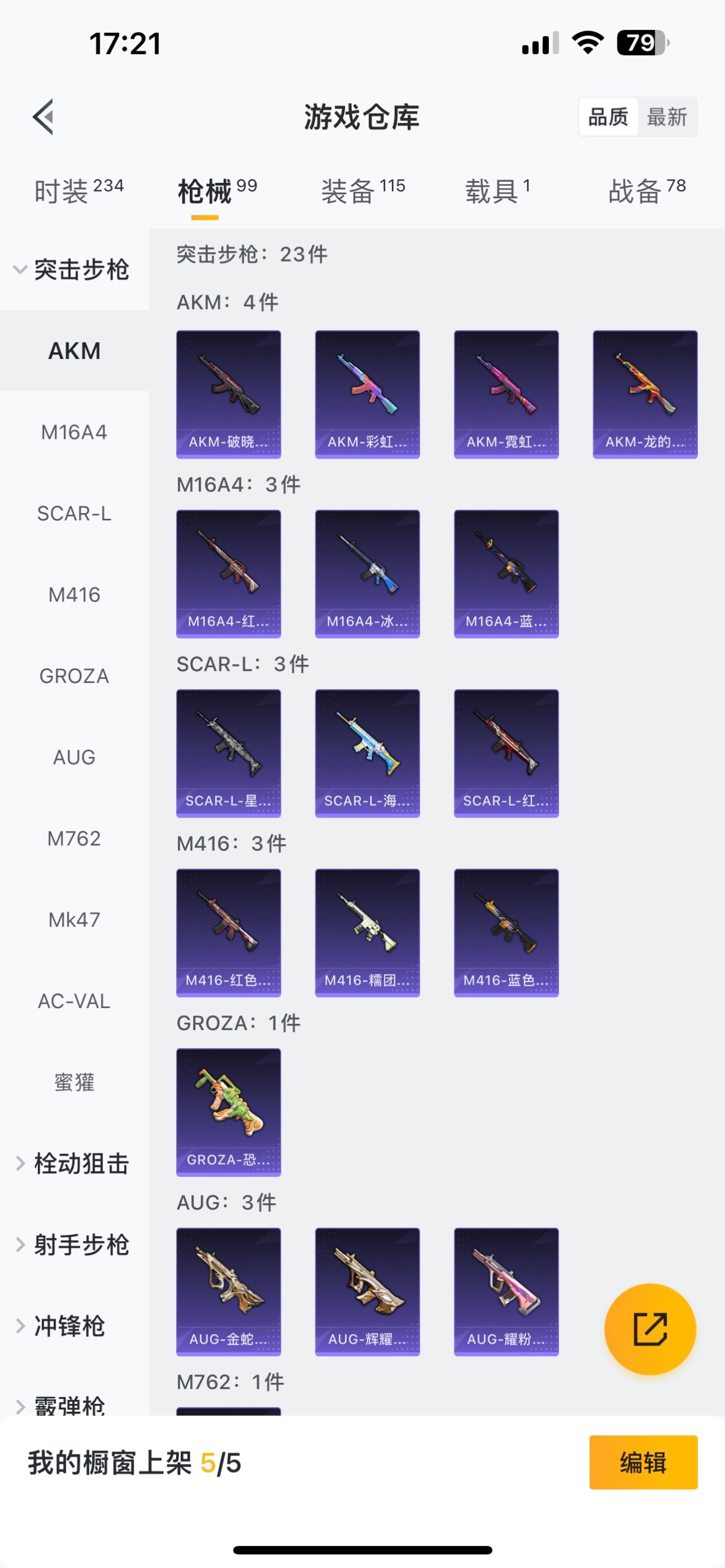Jump to SCAR-L in the sidebar
Image resolution: width=725 pixels, height=1568 pixels.
point(74,514)
